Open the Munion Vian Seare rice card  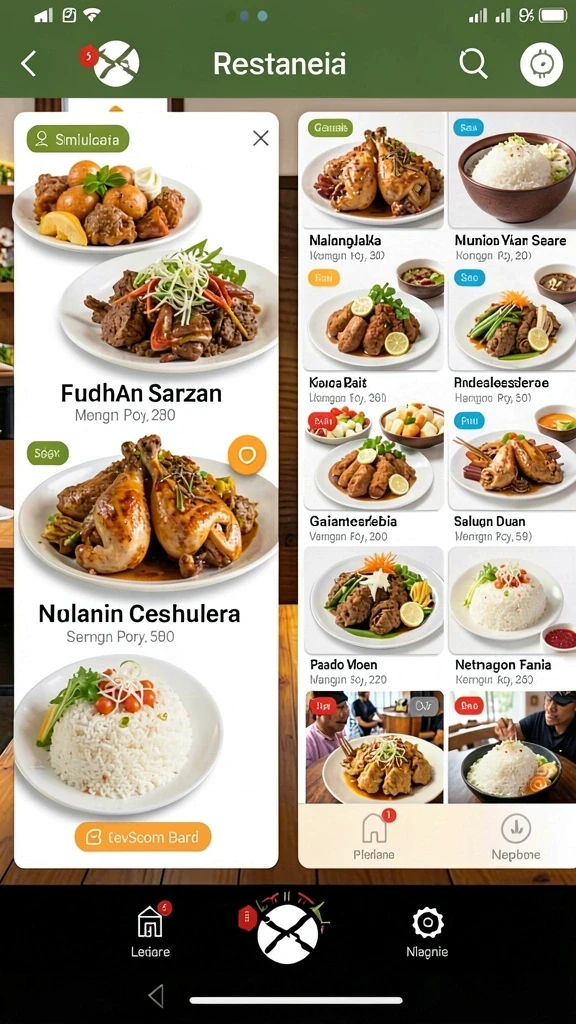(x=512, y=187)
